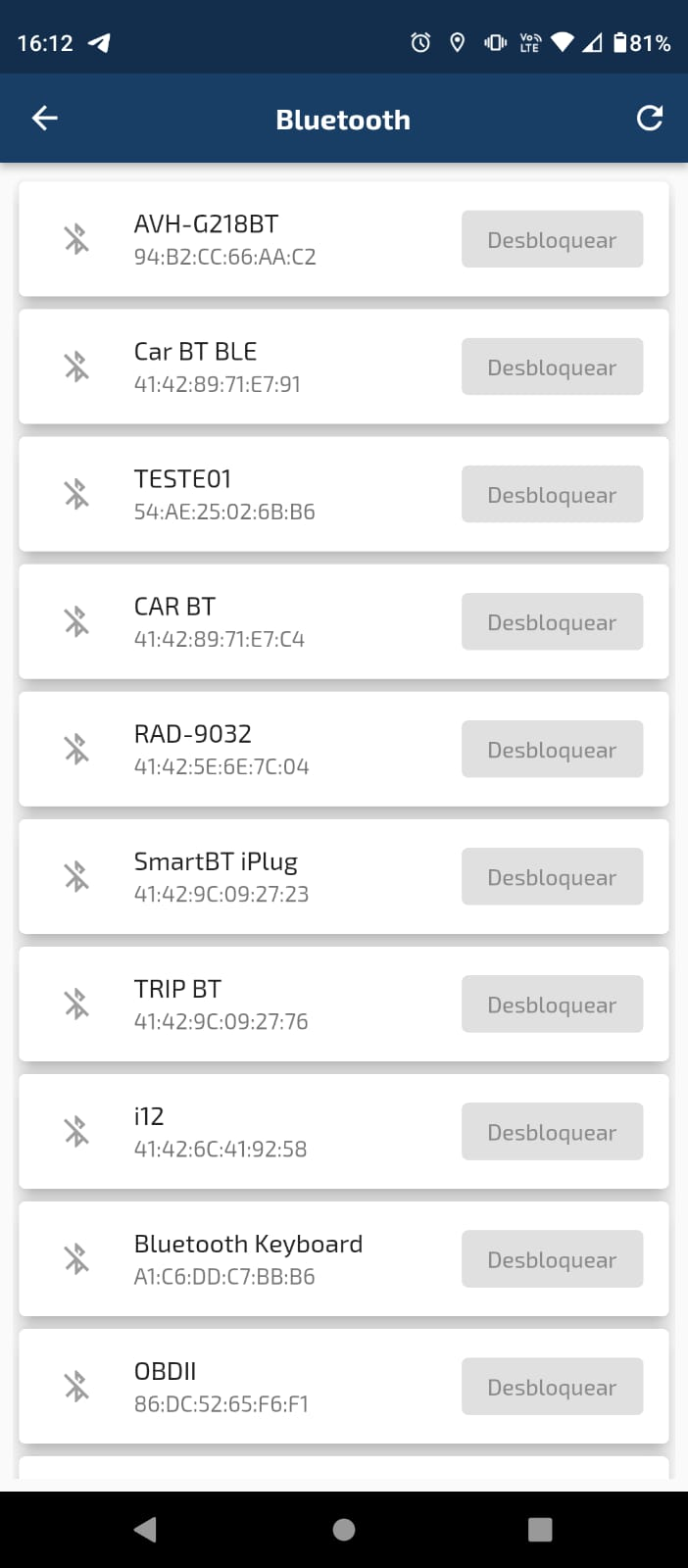Refresh the Bluetooth device list
This screenshot has width=688, height=1568.
(650, 119)
